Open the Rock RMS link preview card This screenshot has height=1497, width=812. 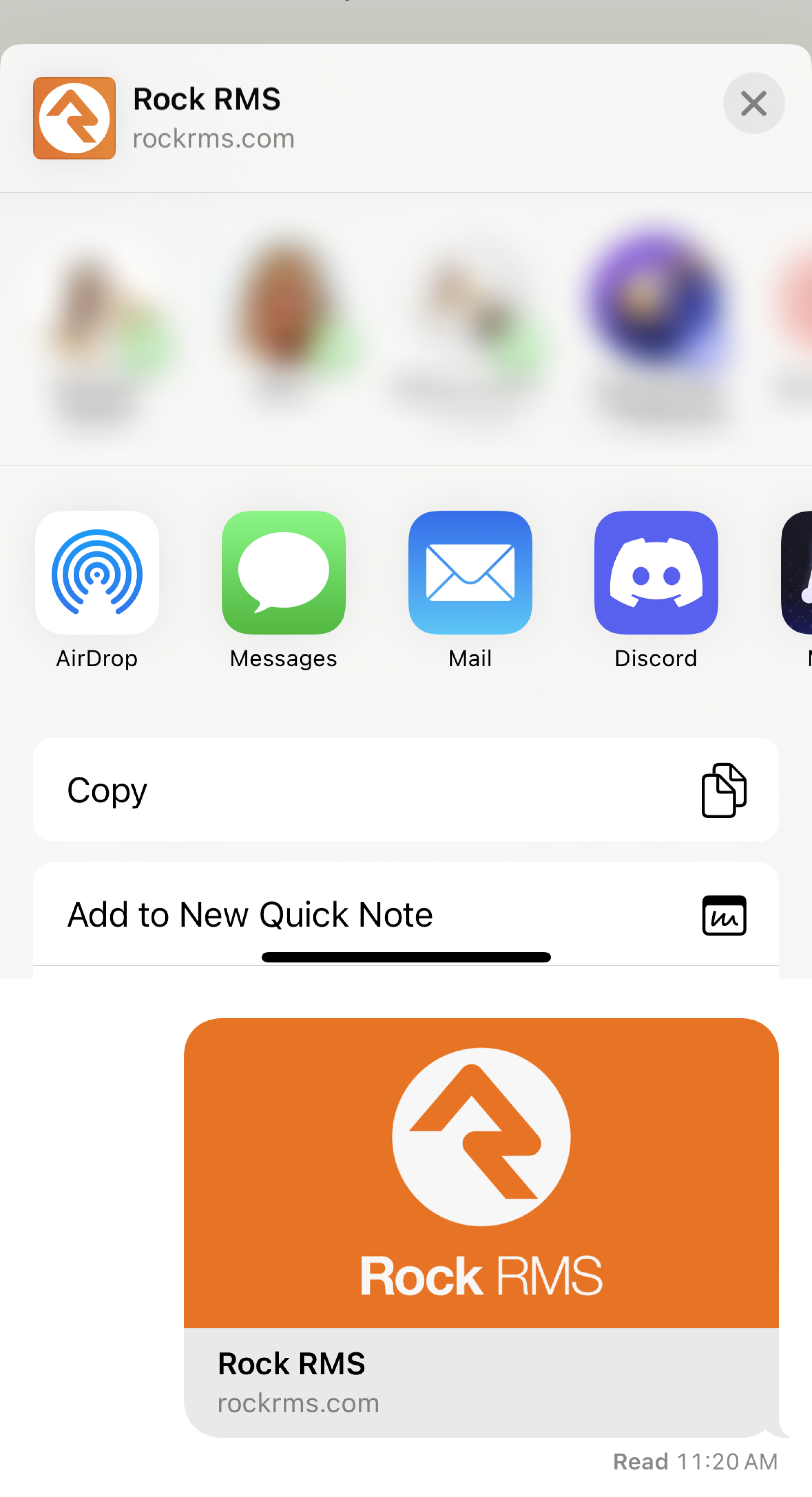coord(481,1226)
